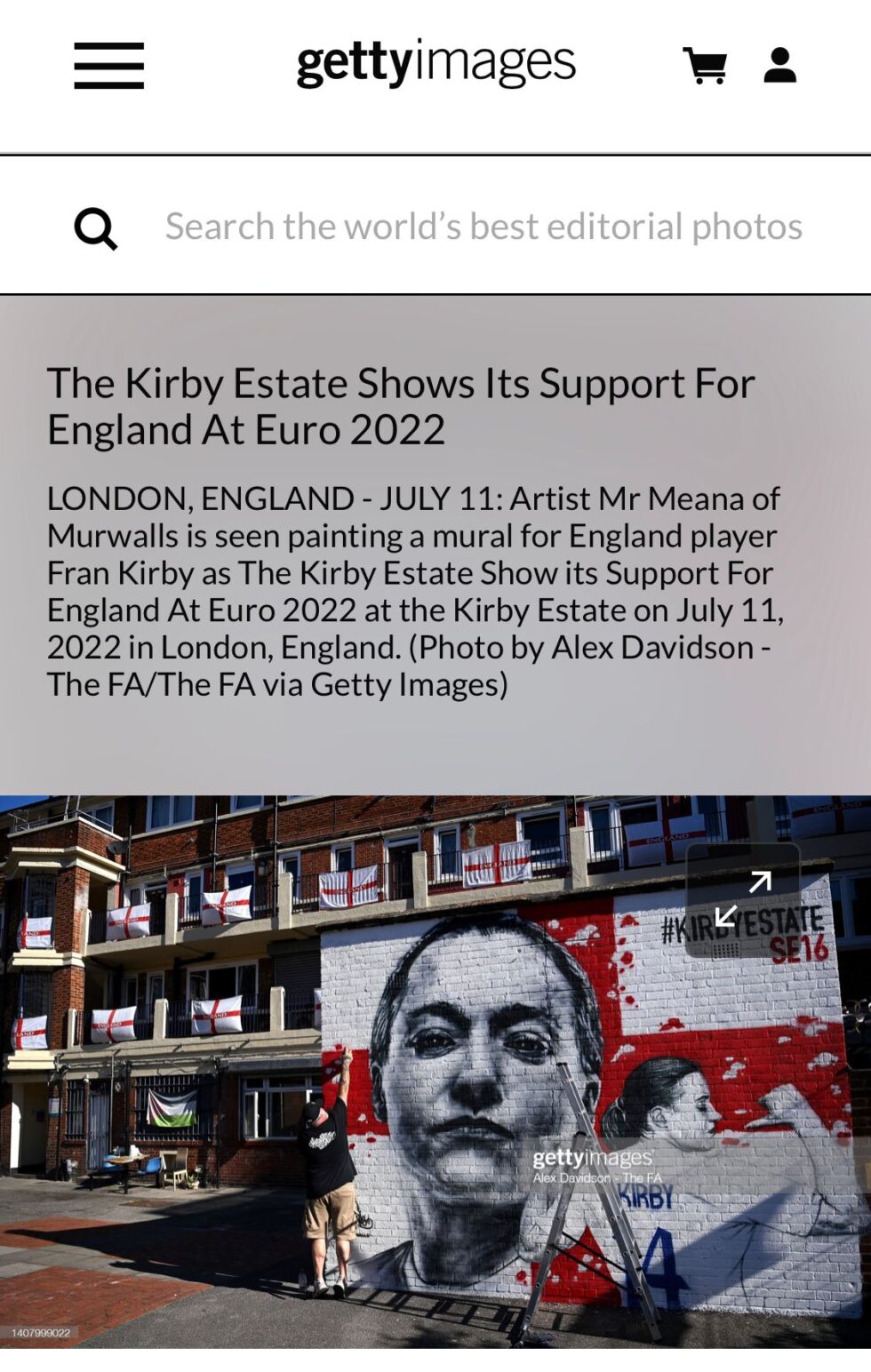The width and height of the screenshot is (871, 1372).
Task: Focus the editorial photos search field
Action: [483, 227]
